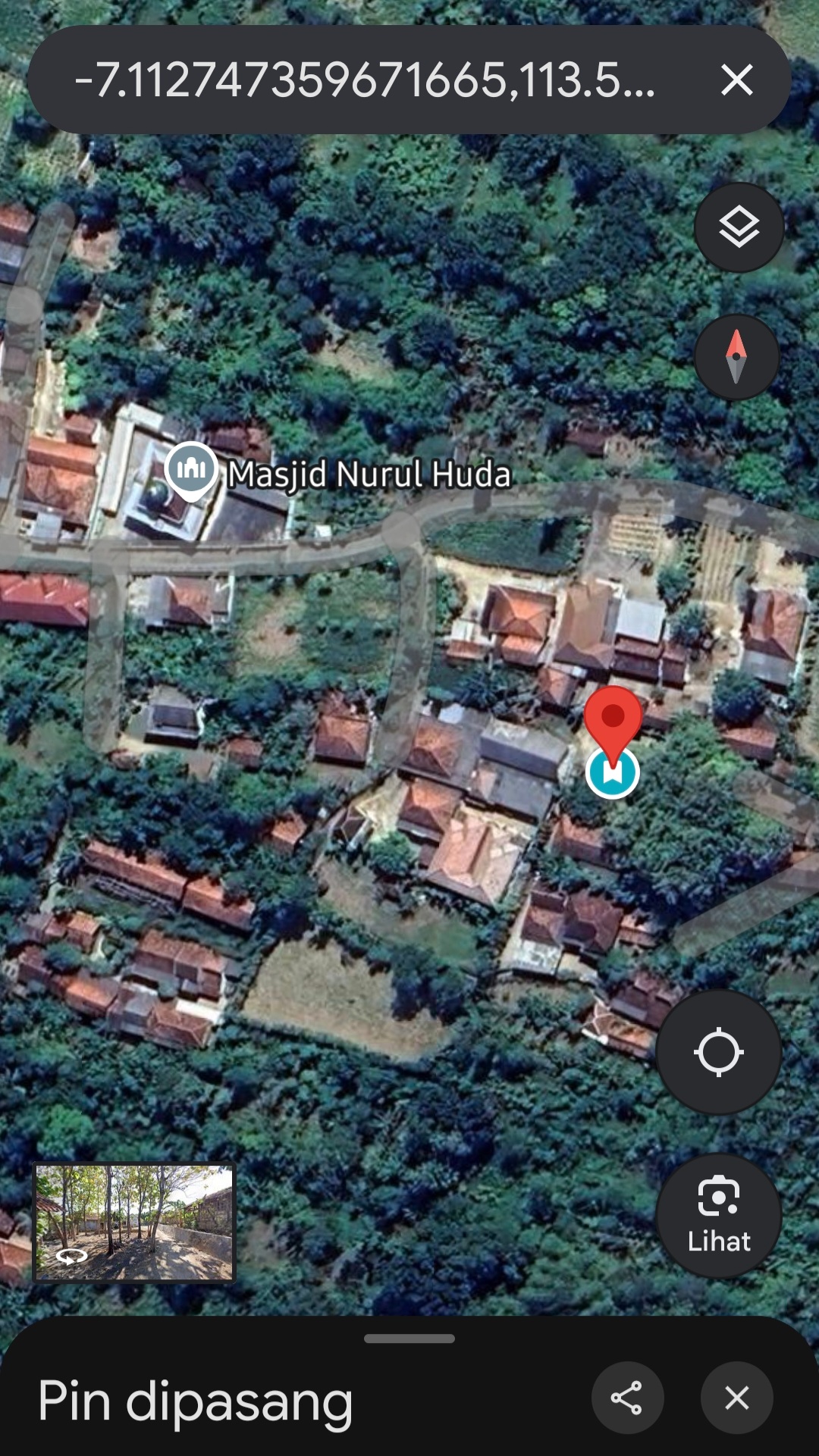Image resolution: width=819 pixels, height=1456 pixels.
Task: Tap the Masjid Nurul Huda place name
Action: 369,476
